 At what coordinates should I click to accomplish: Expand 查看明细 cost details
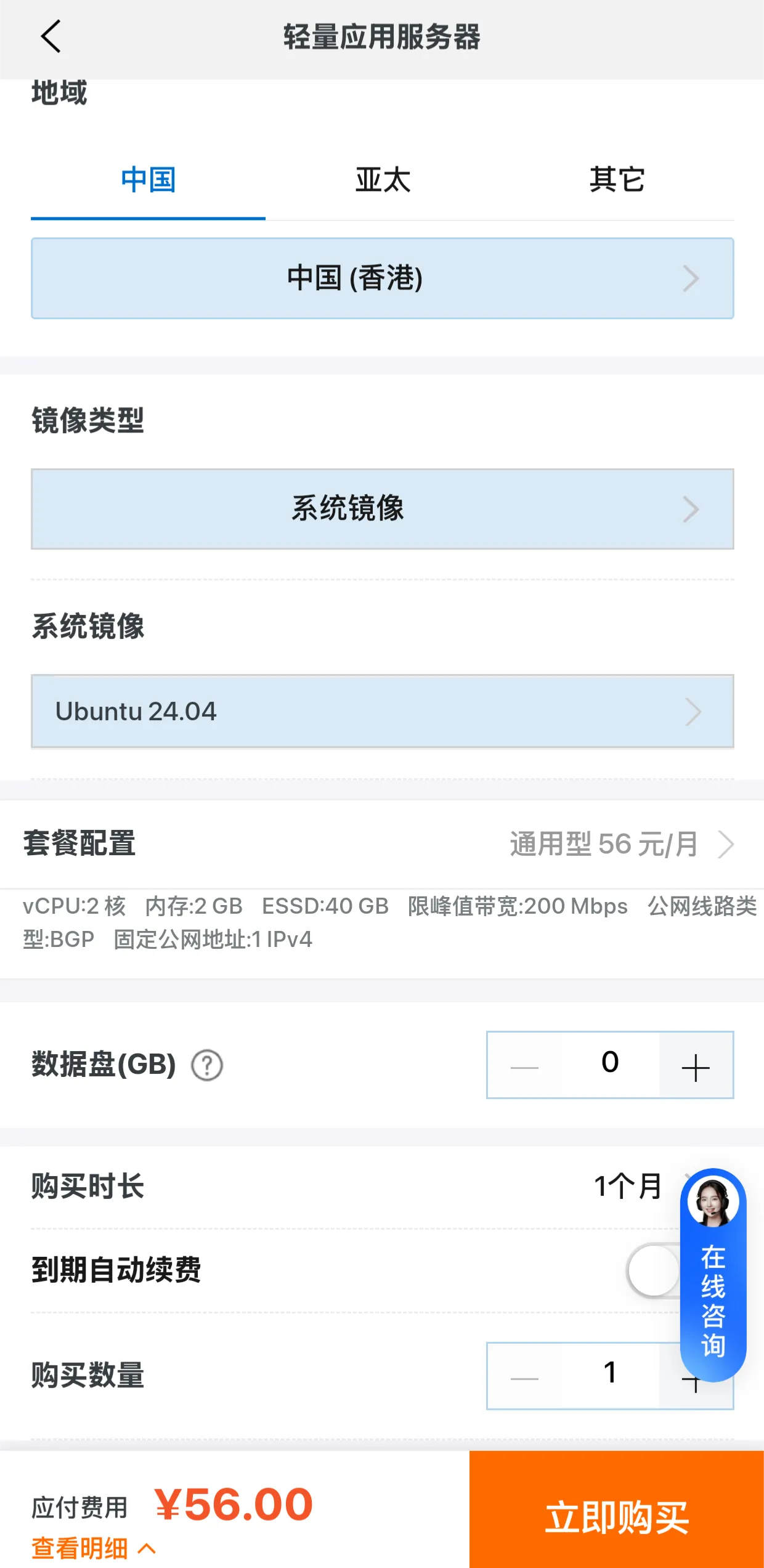coord(92,1548)
